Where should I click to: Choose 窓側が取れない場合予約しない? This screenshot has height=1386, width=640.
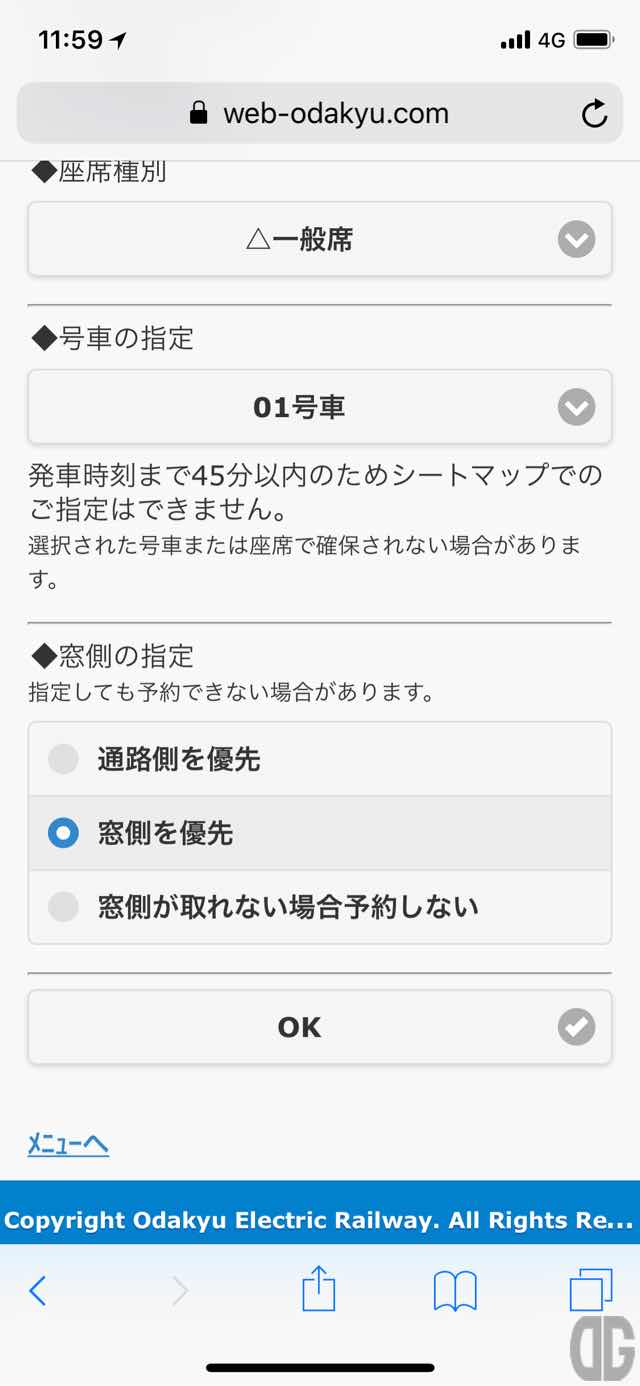point(320,907)
